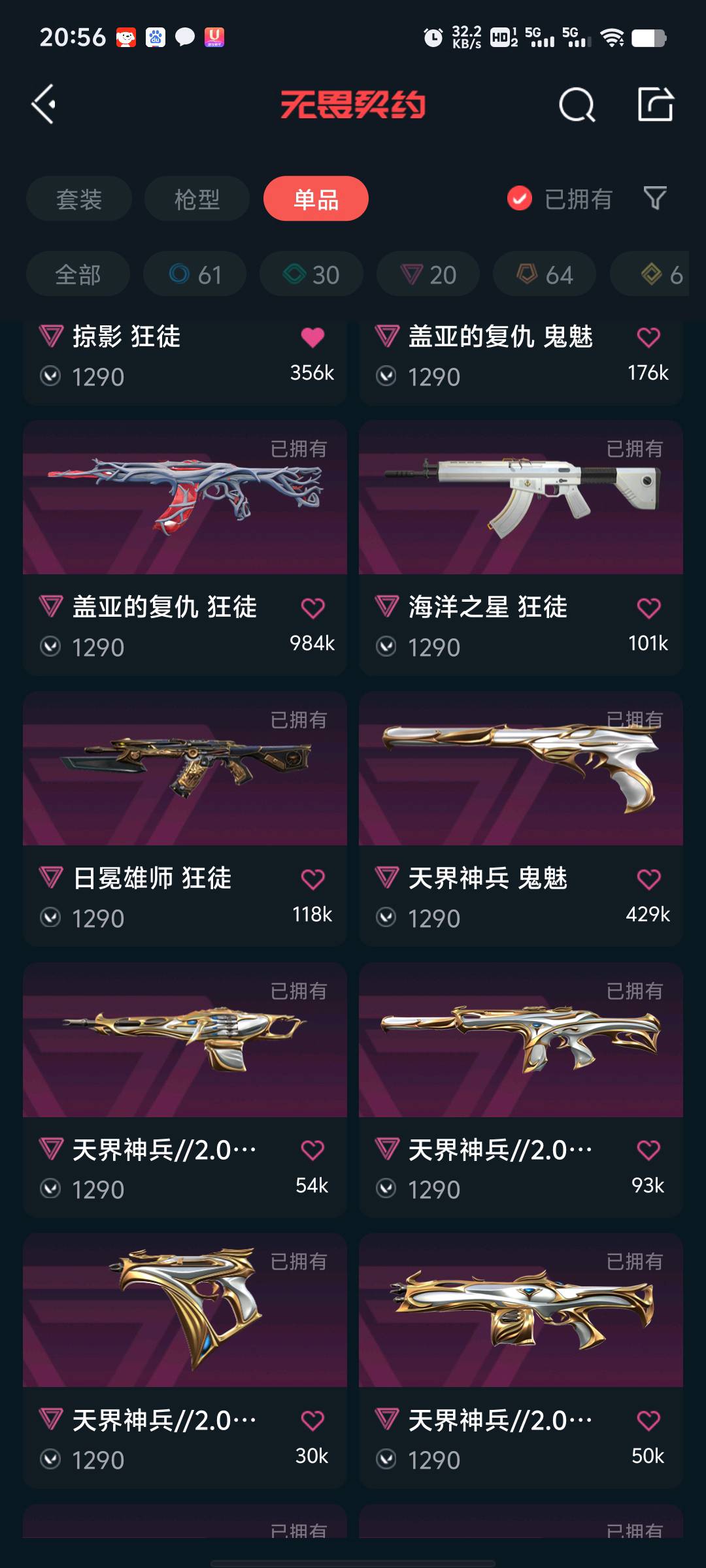Filter by the tier chip showing 20
The image size is (706, 1568).
428,274
